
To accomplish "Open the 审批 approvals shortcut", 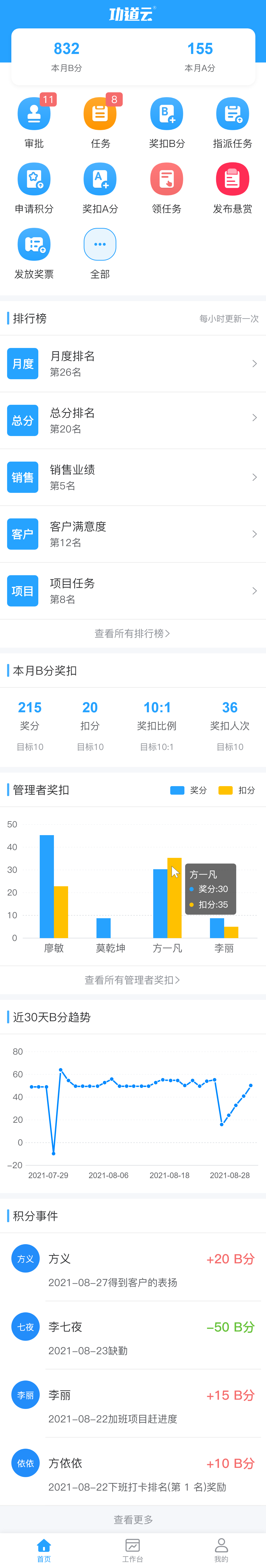I will [x=34, y=114].
